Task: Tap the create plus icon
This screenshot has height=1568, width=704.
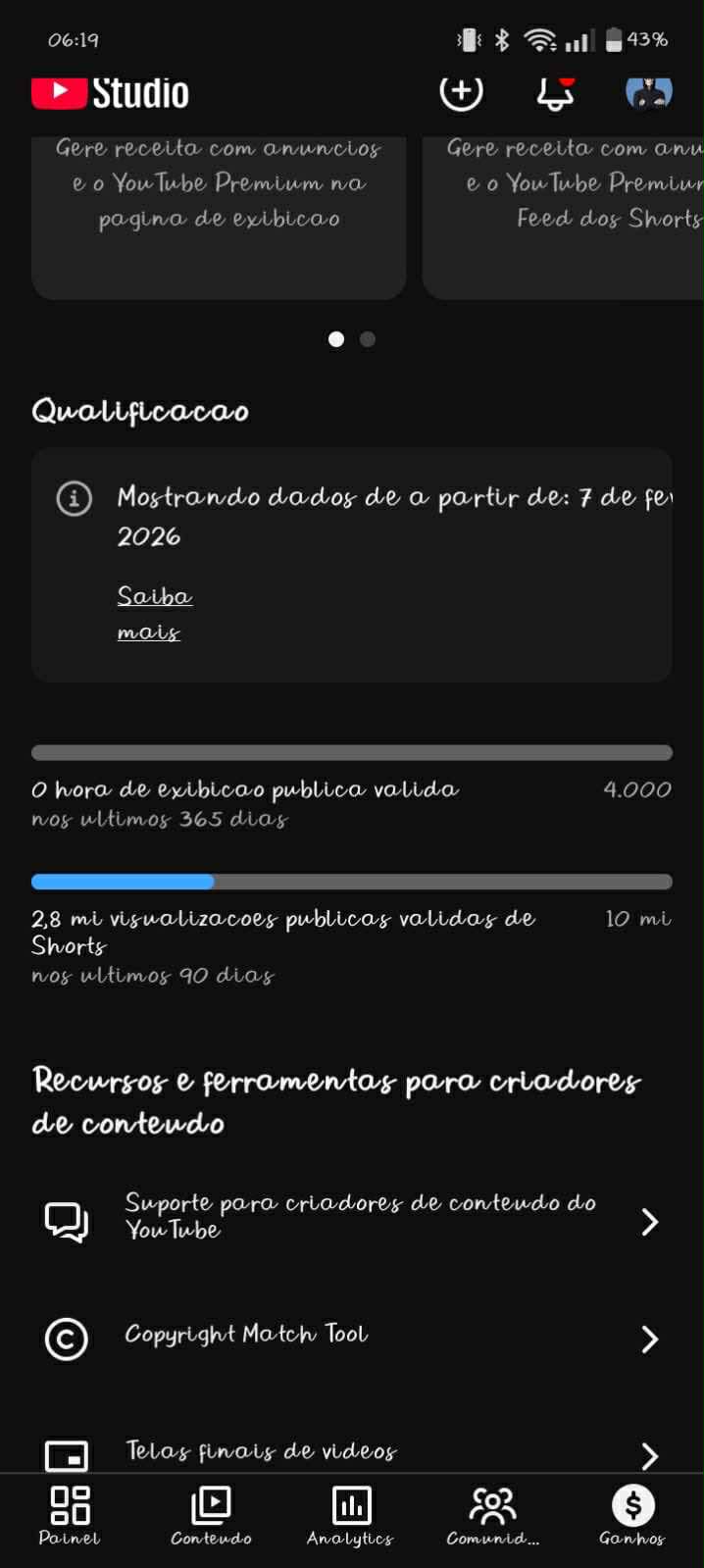Action: tap(461, 91)
